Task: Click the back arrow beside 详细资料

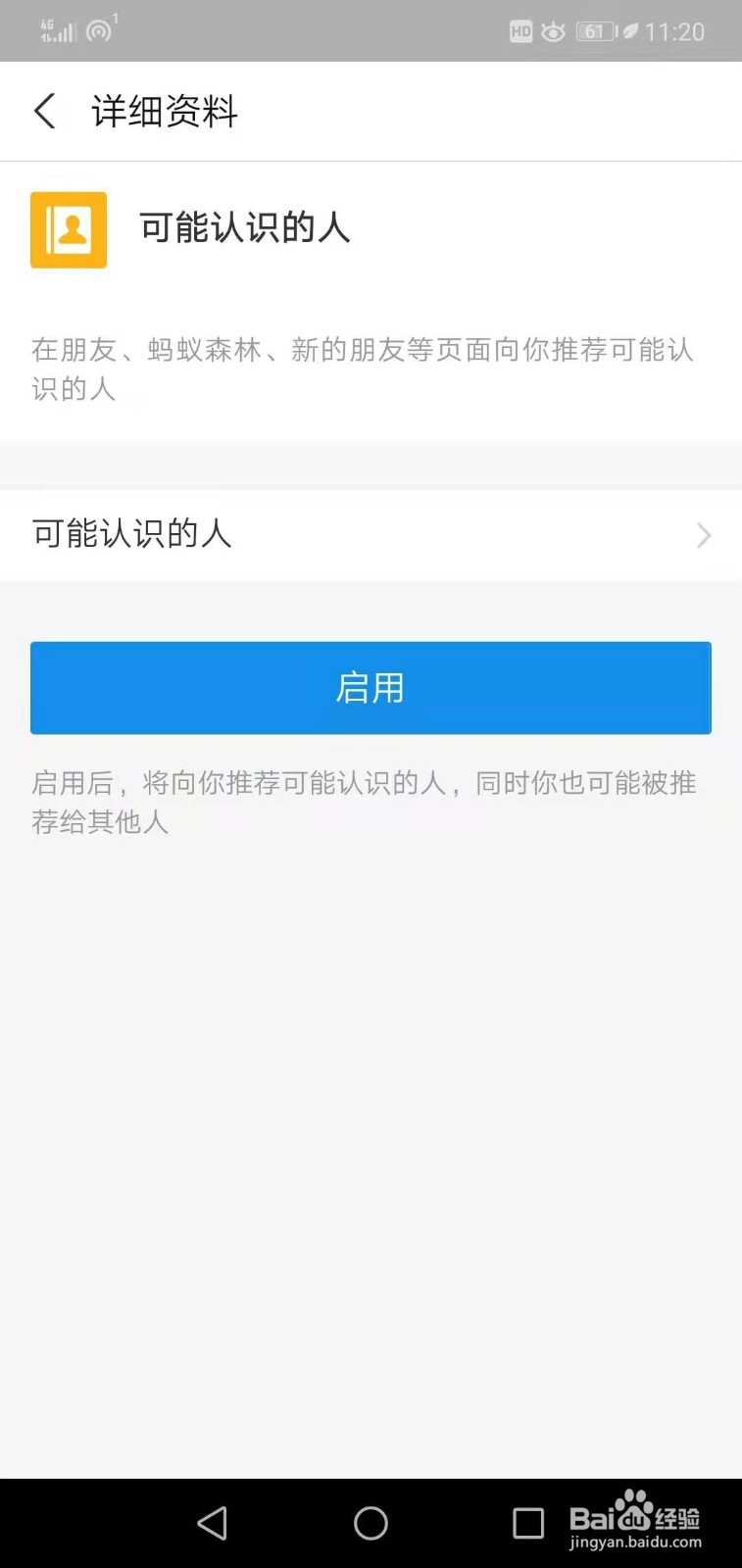Action: pyautogui.click(x=44, y=111)
